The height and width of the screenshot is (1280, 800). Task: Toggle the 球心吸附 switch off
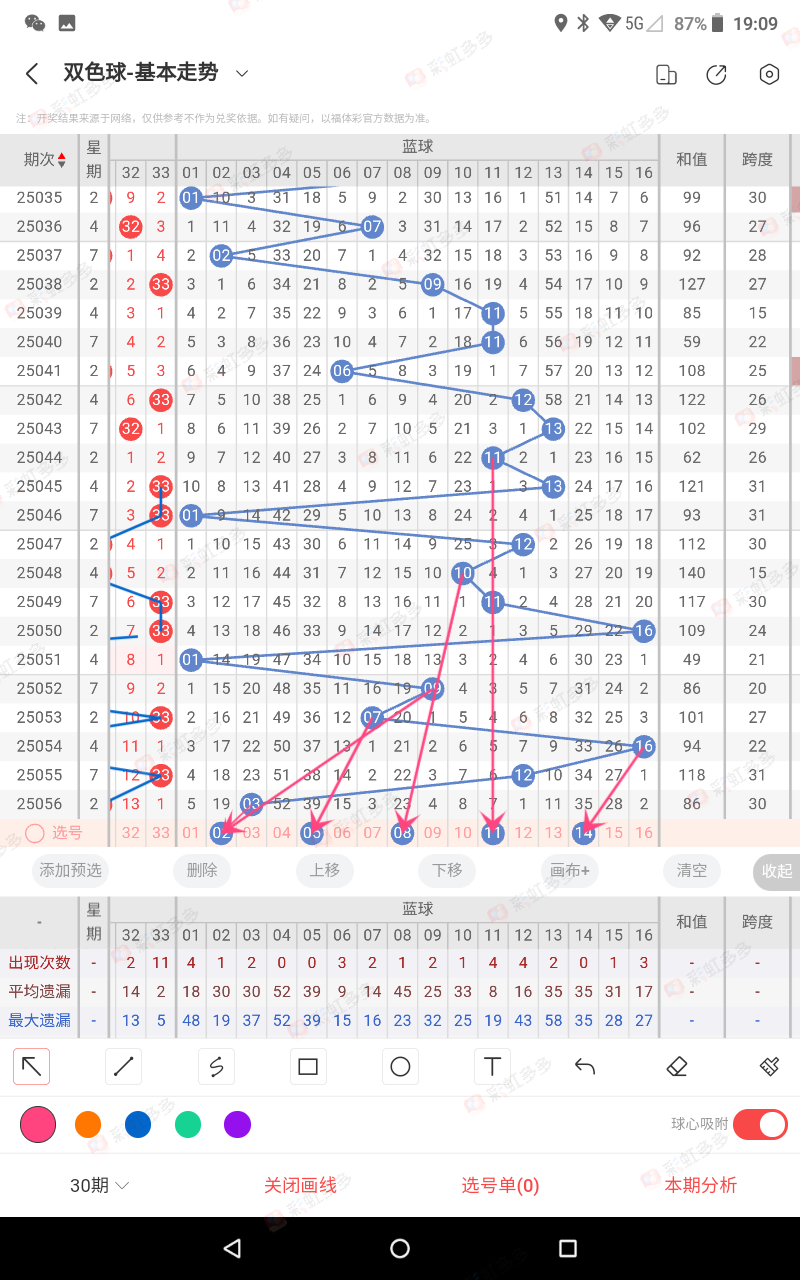[x=760, y=1124]
